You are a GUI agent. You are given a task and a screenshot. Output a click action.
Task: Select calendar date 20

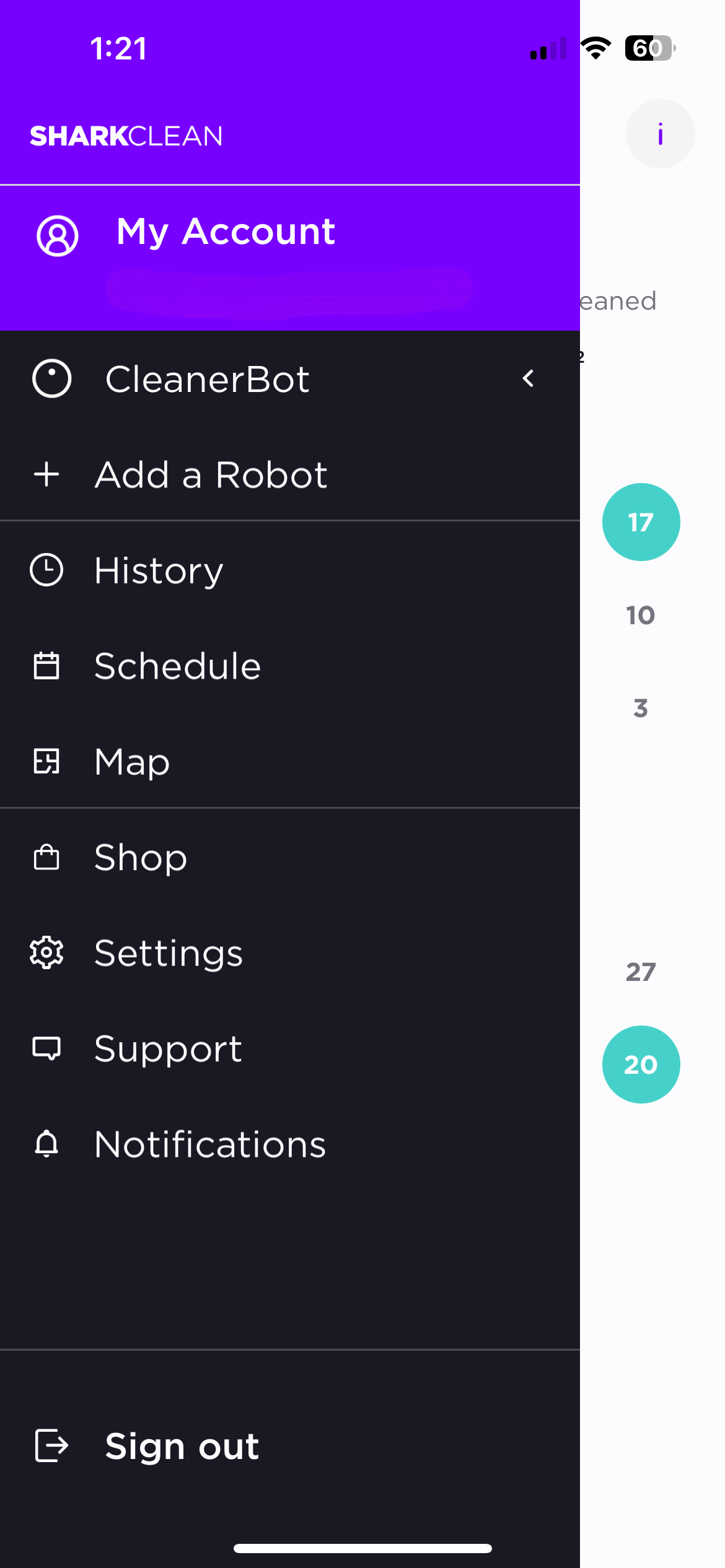[x=641, y=1065]
